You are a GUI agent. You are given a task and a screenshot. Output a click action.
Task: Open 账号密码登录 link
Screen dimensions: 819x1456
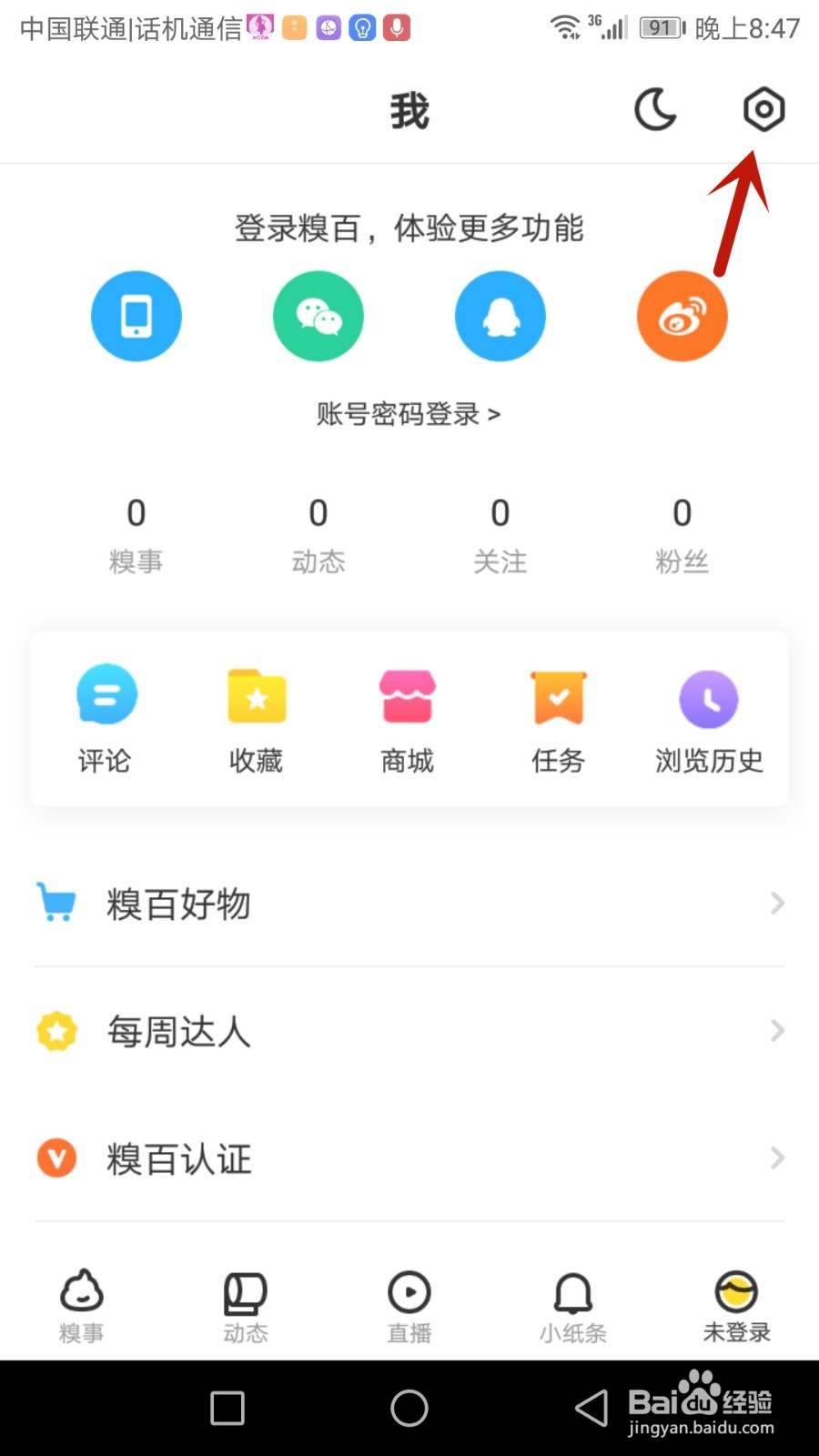[x=409, y=414]
